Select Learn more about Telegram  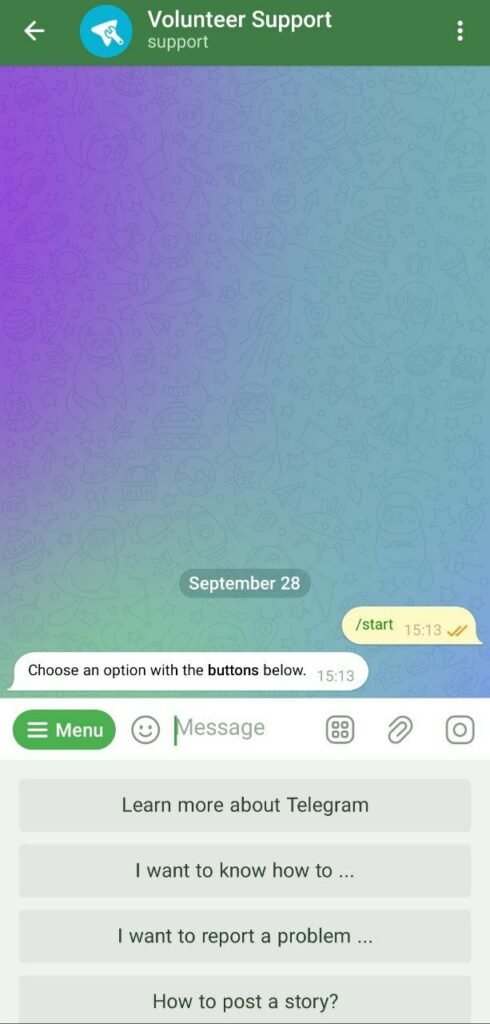[245, 805]
